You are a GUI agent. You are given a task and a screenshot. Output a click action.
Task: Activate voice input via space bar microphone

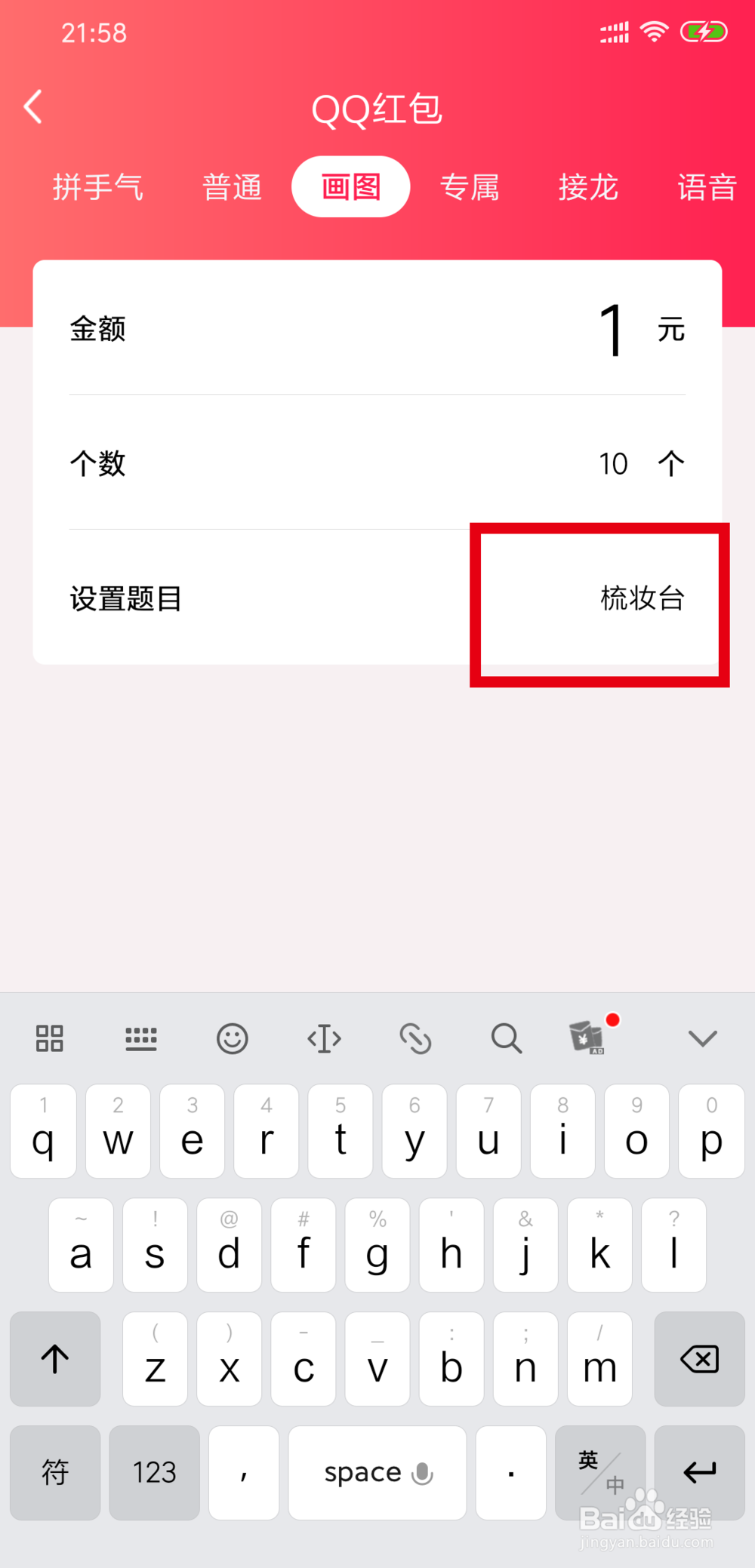tap(423, 1473)
